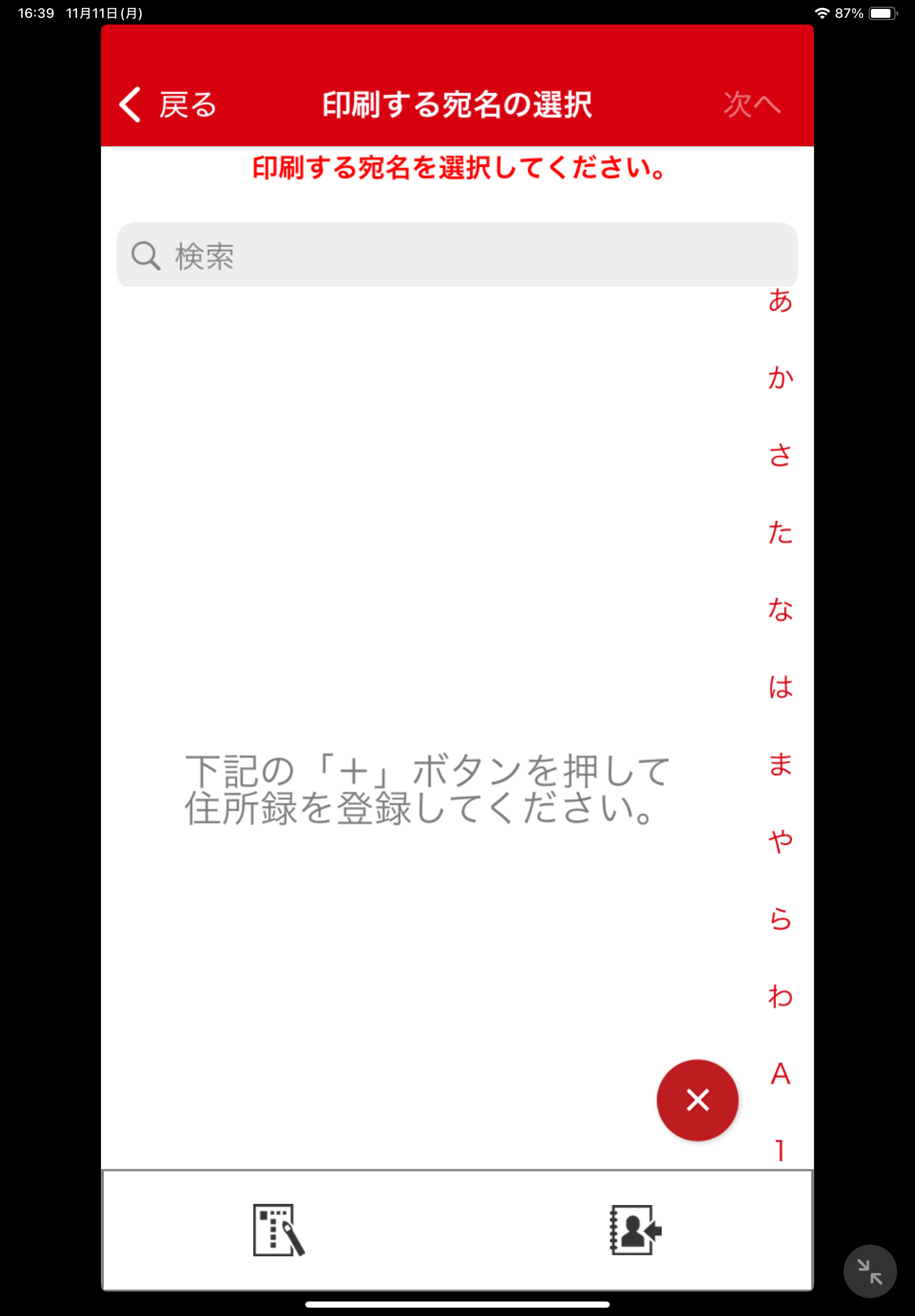Tap 戻る to return to the previous screen

(186, 105)
